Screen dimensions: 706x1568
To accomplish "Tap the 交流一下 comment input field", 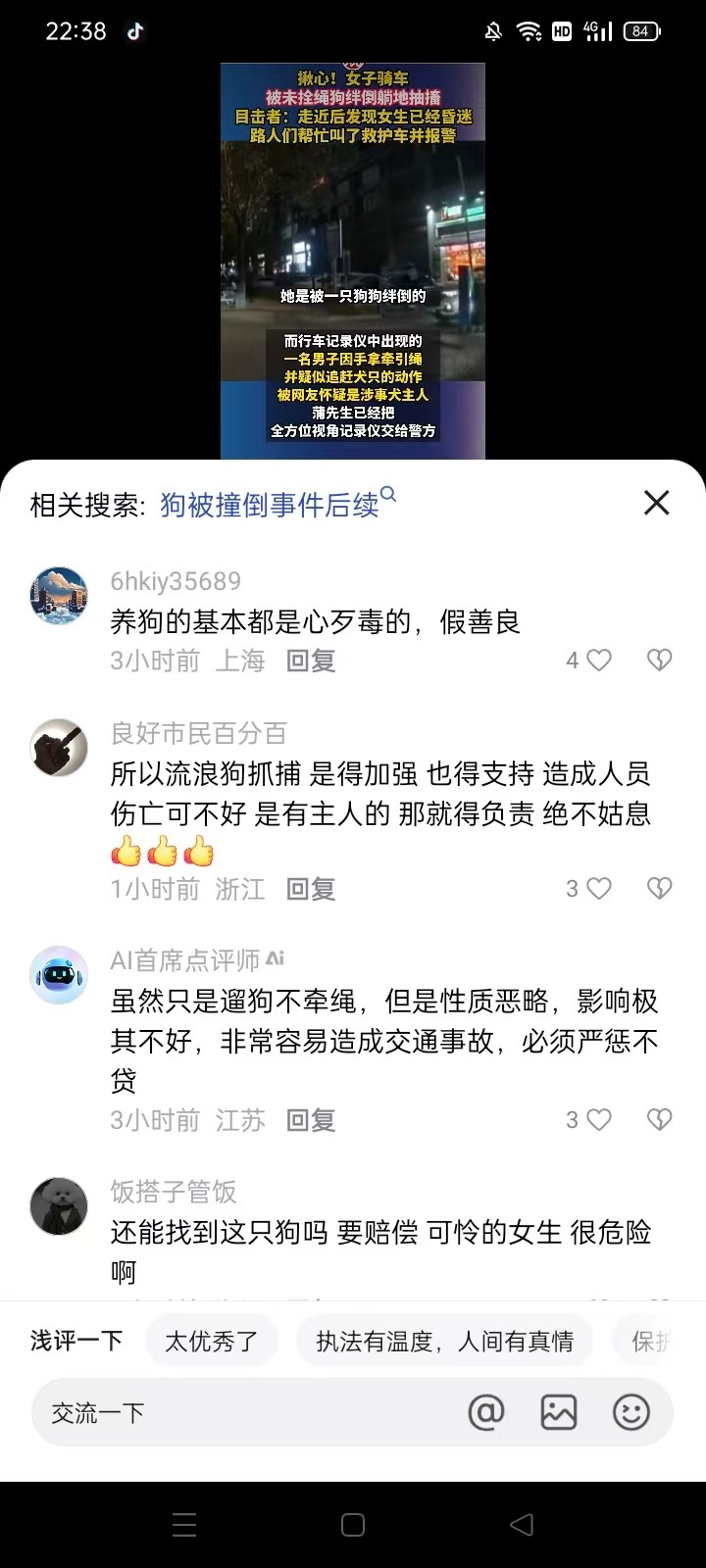I will point(245,1412).
